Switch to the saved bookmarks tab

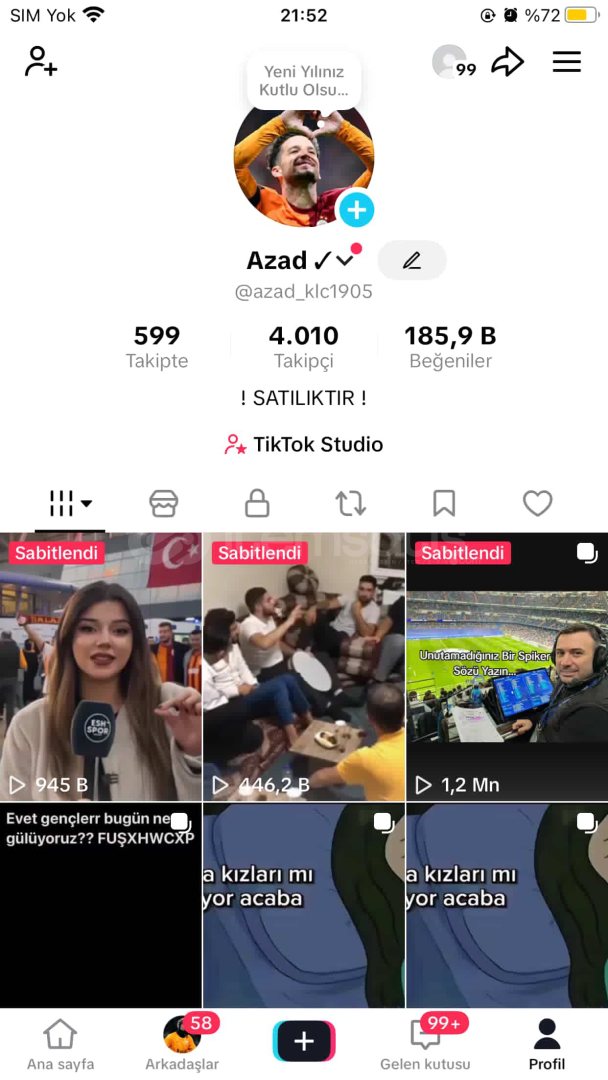pos(444,503)
